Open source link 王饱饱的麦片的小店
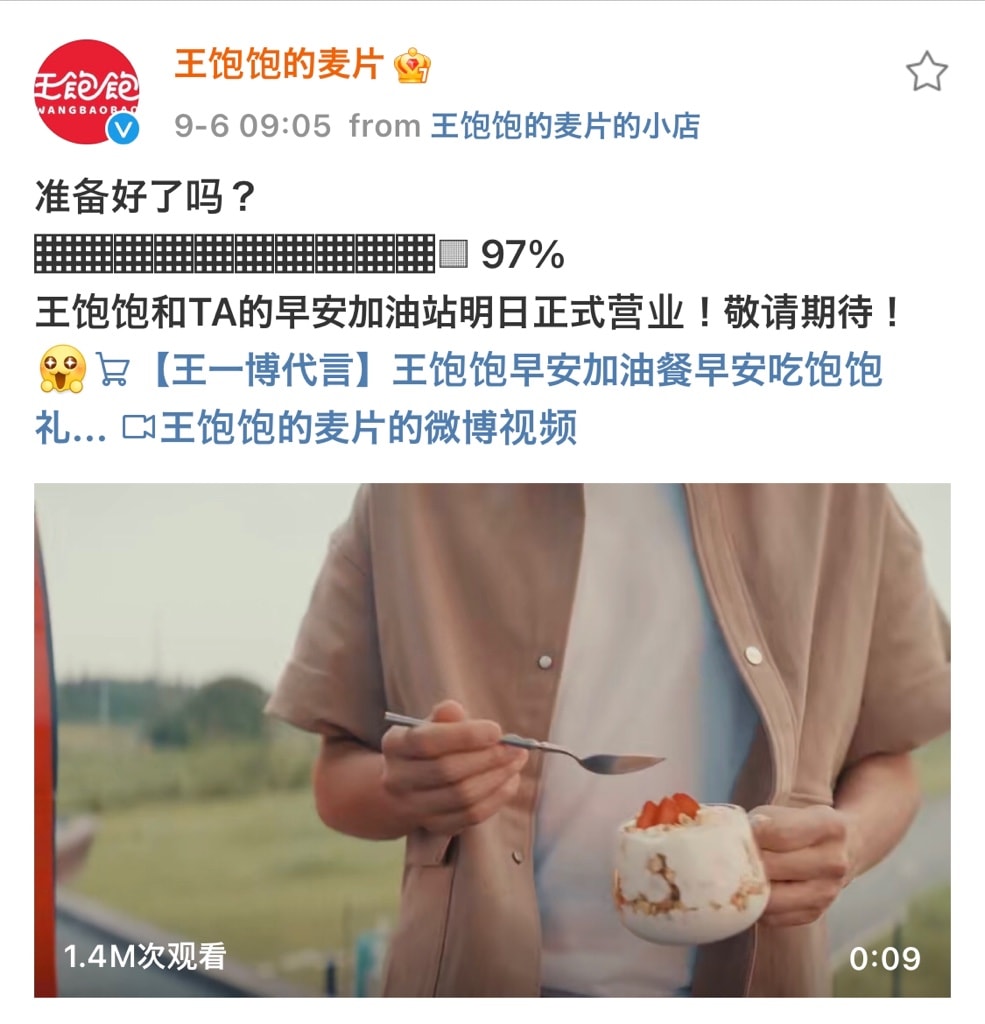 point(565,126)
